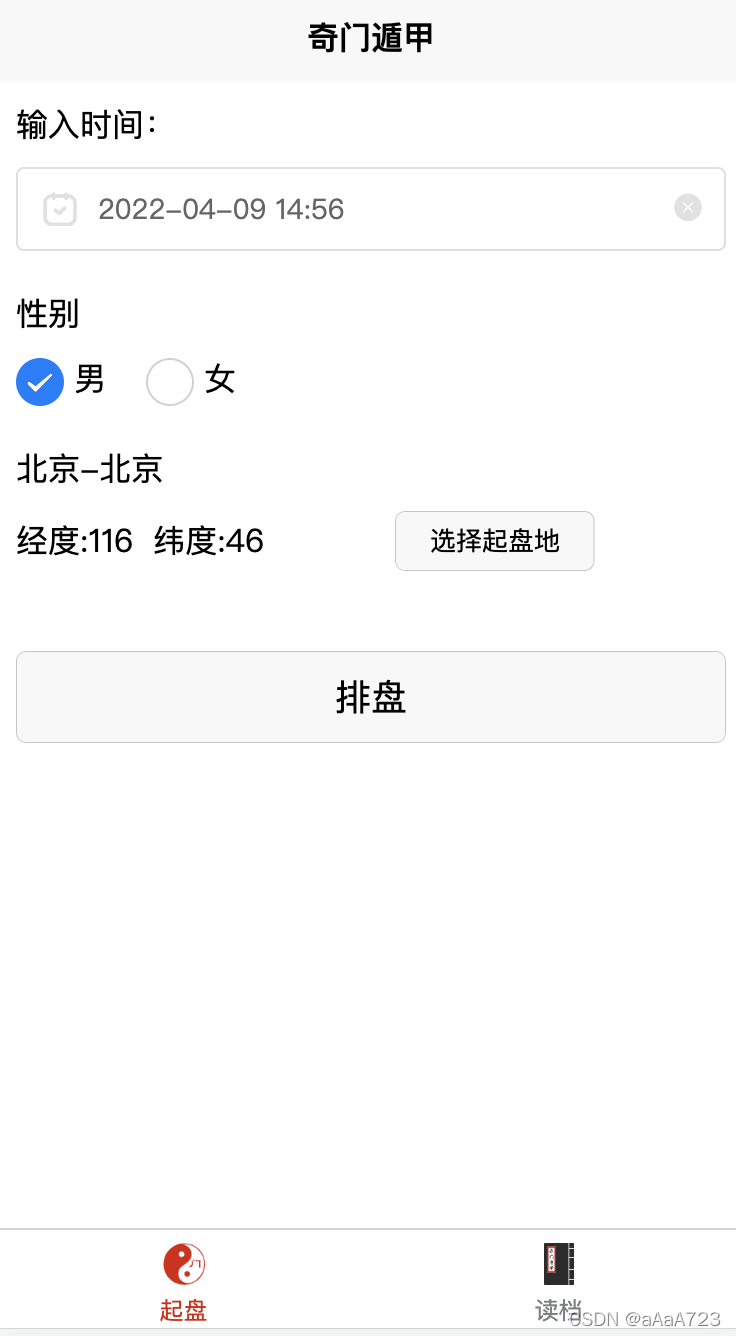The image size is (736, 1336).
Task: Select 男 as the gender
Action: pos(41,382)
